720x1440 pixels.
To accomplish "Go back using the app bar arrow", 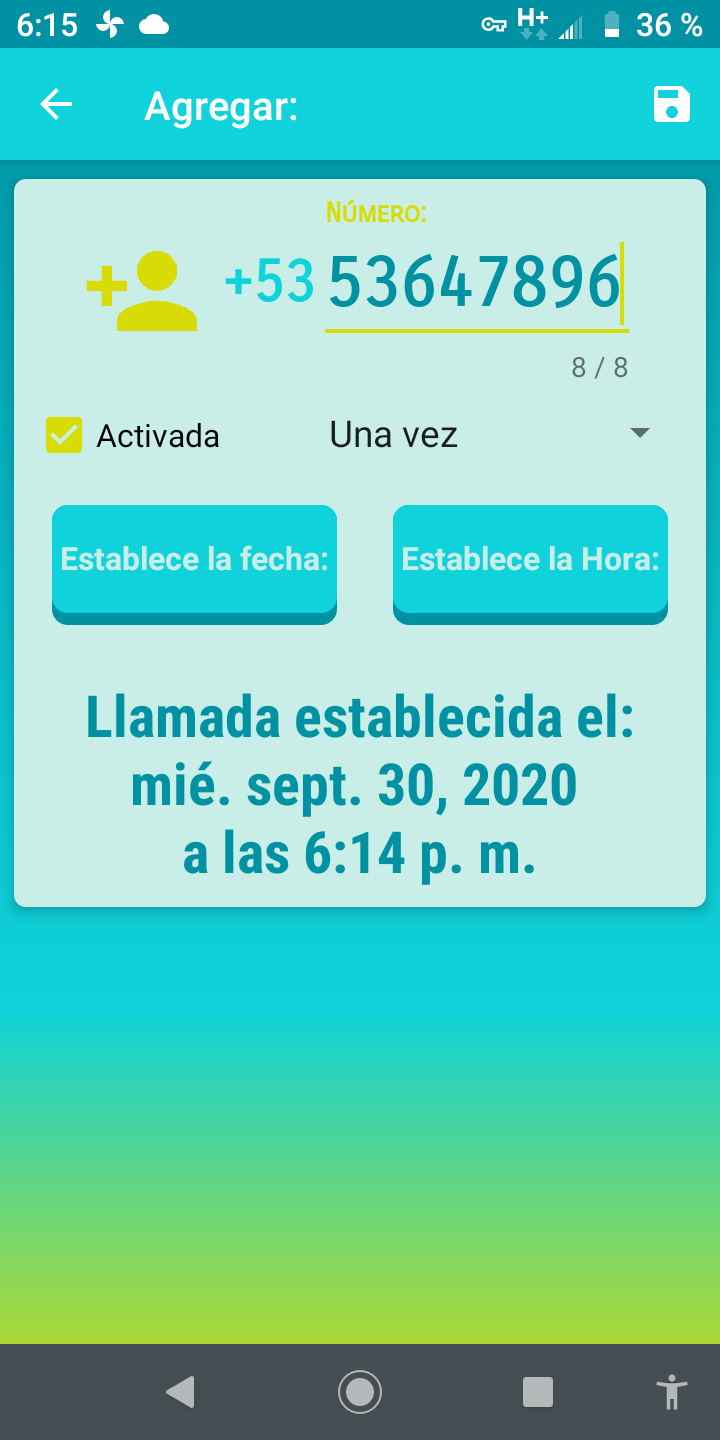I will (x=56, y=104).
